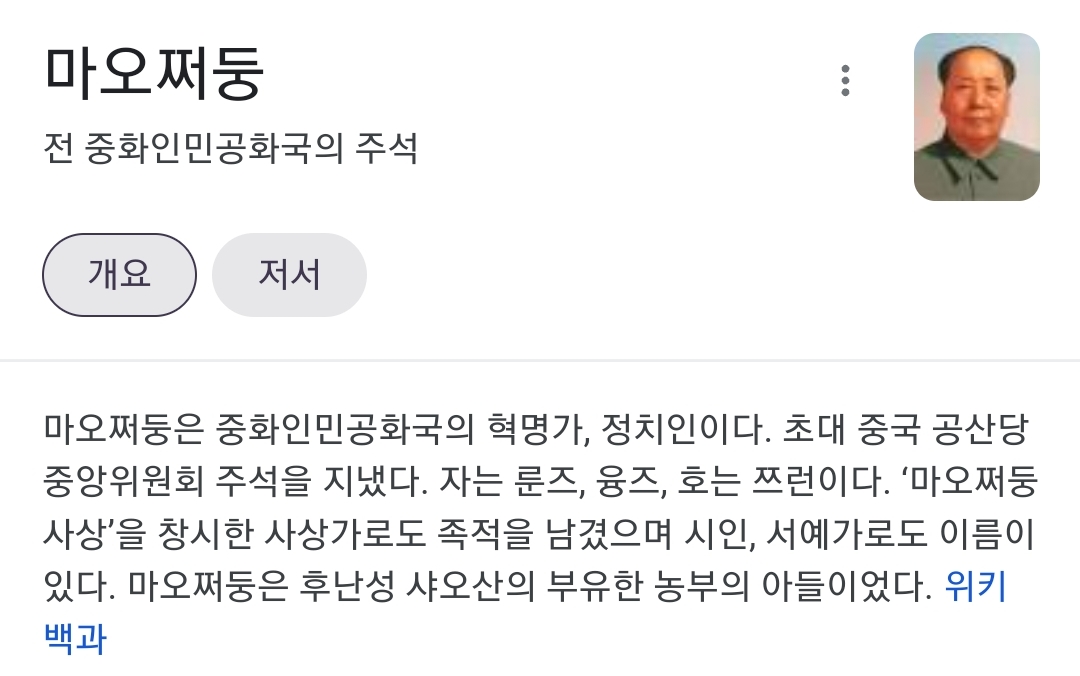
Task: Select the 개요 chip
Action: point(119,275)
